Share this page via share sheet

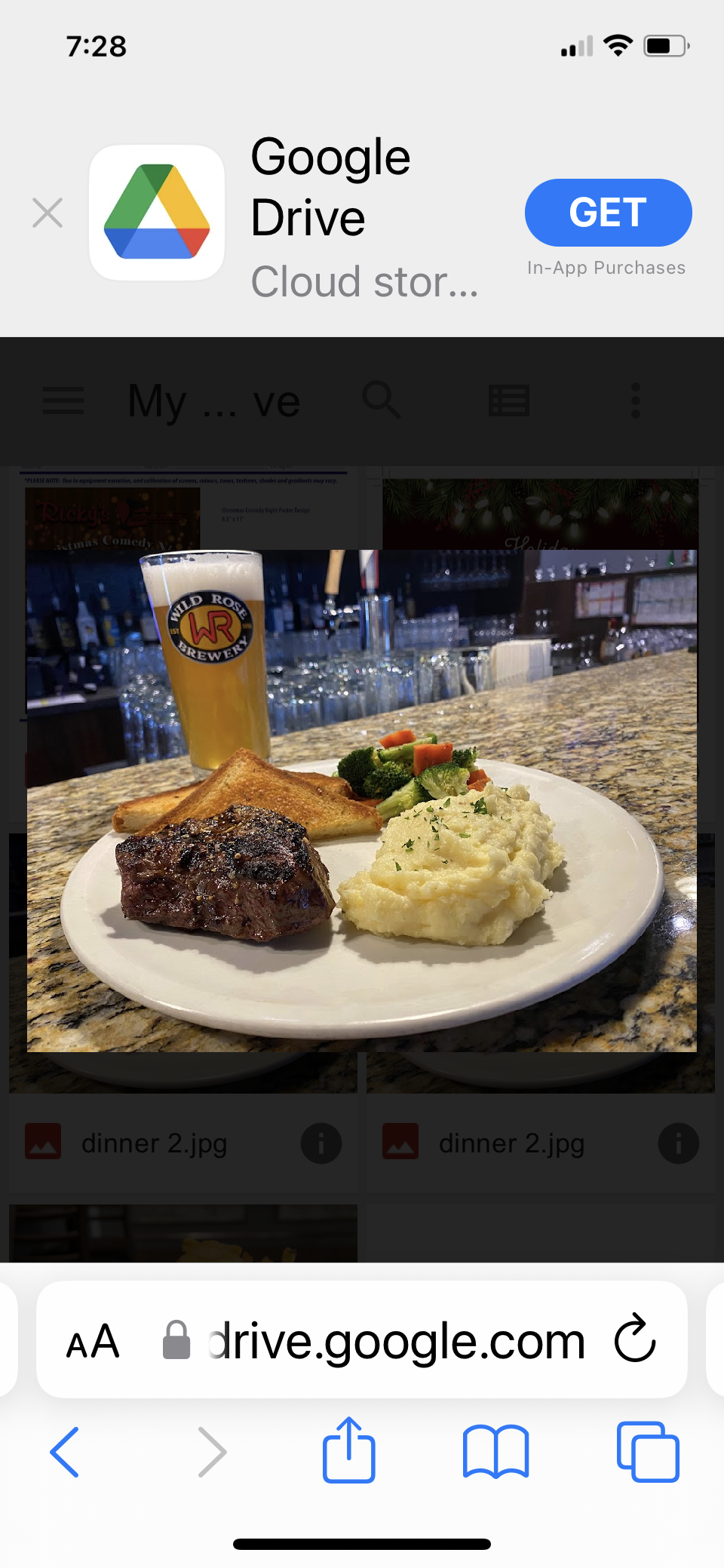pyautogui.click(x=348, y=1450)
